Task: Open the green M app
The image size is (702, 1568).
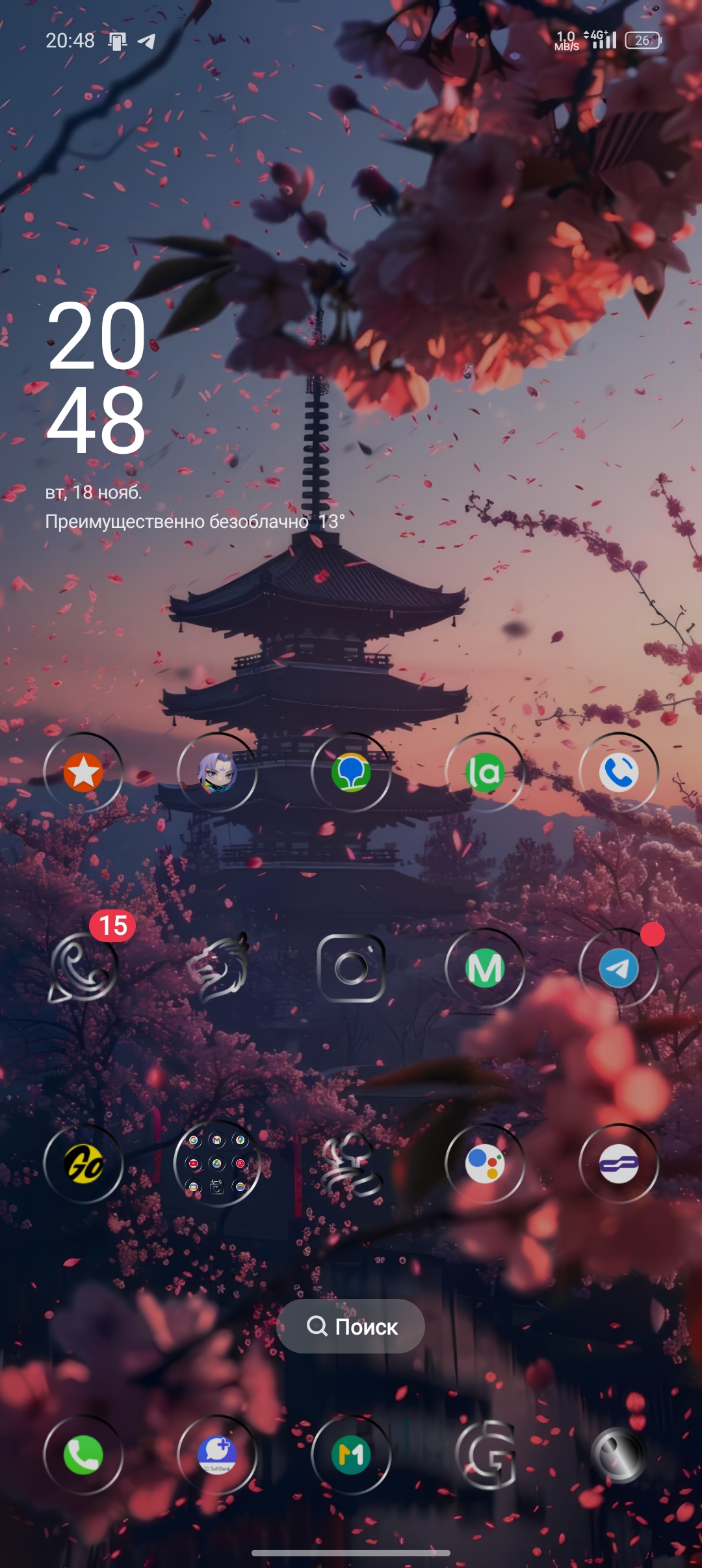Action: click(485, 968)
